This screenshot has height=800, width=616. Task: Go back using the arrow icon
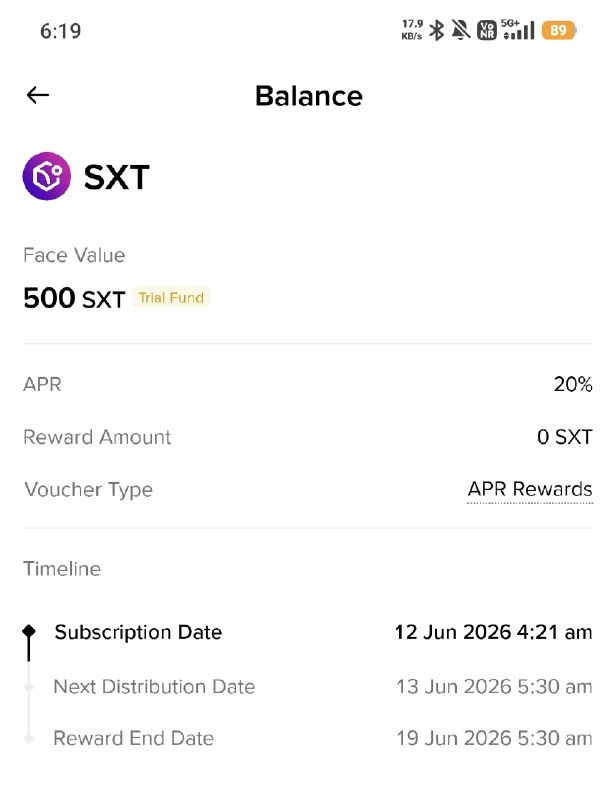tap(38, 95)
